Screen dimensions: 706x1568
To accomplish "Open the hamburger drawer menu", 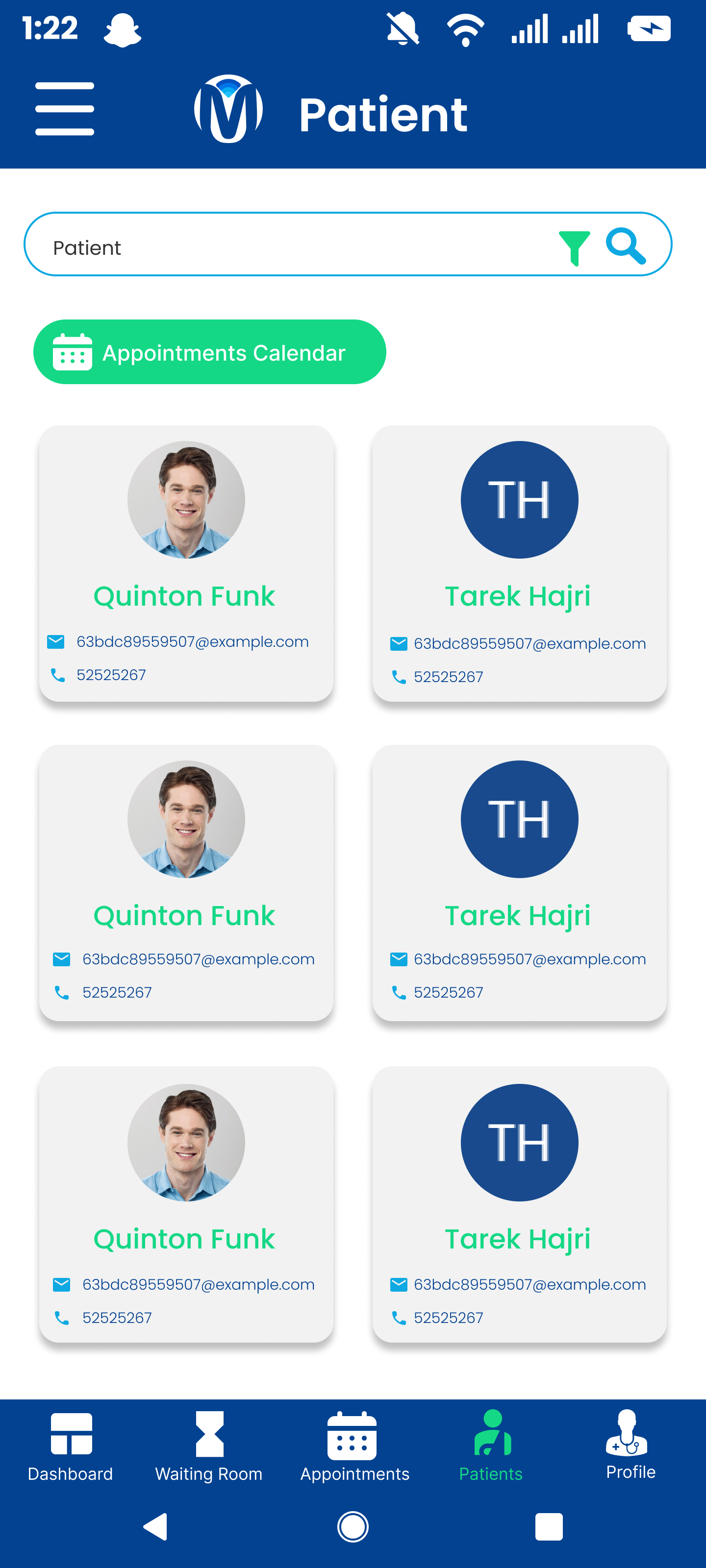I will click(x=65, y=108).
